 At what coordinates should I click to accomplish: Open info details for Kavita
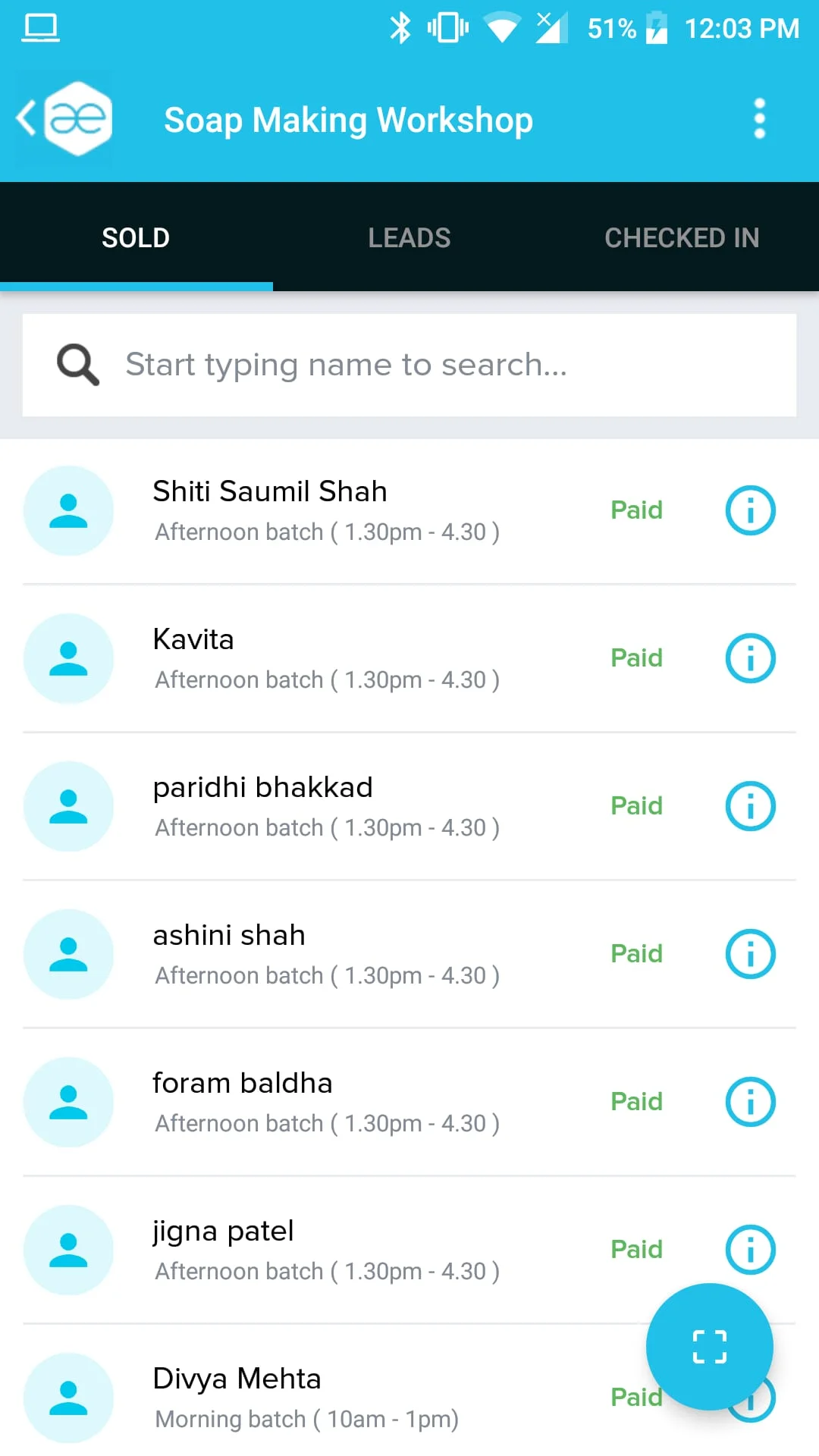tap(750, 658)
